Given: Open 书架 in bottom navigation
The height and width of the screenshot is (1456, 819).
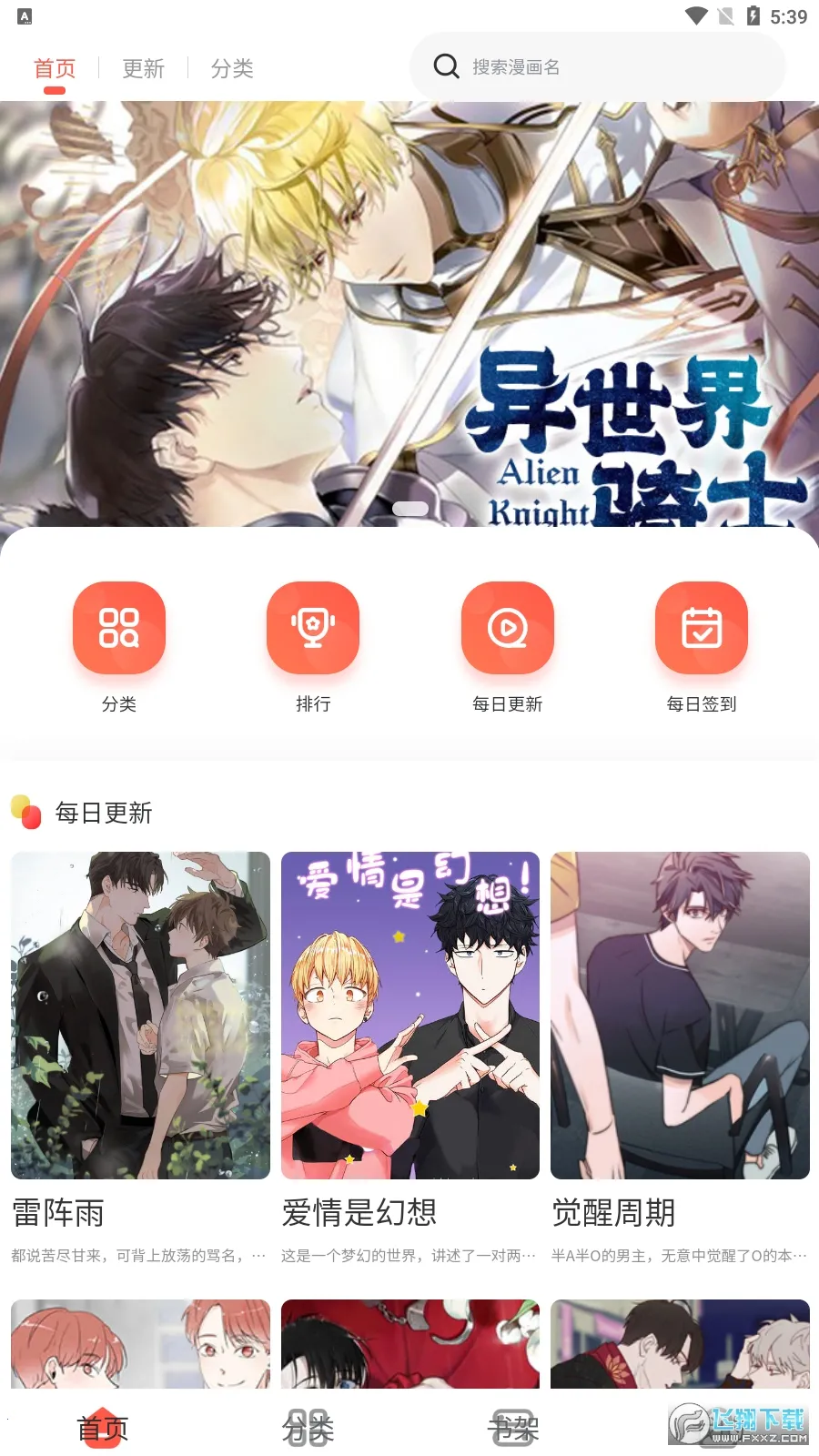Looking at the screenshot, I should pyautogui.click(x=513, y=1428).
